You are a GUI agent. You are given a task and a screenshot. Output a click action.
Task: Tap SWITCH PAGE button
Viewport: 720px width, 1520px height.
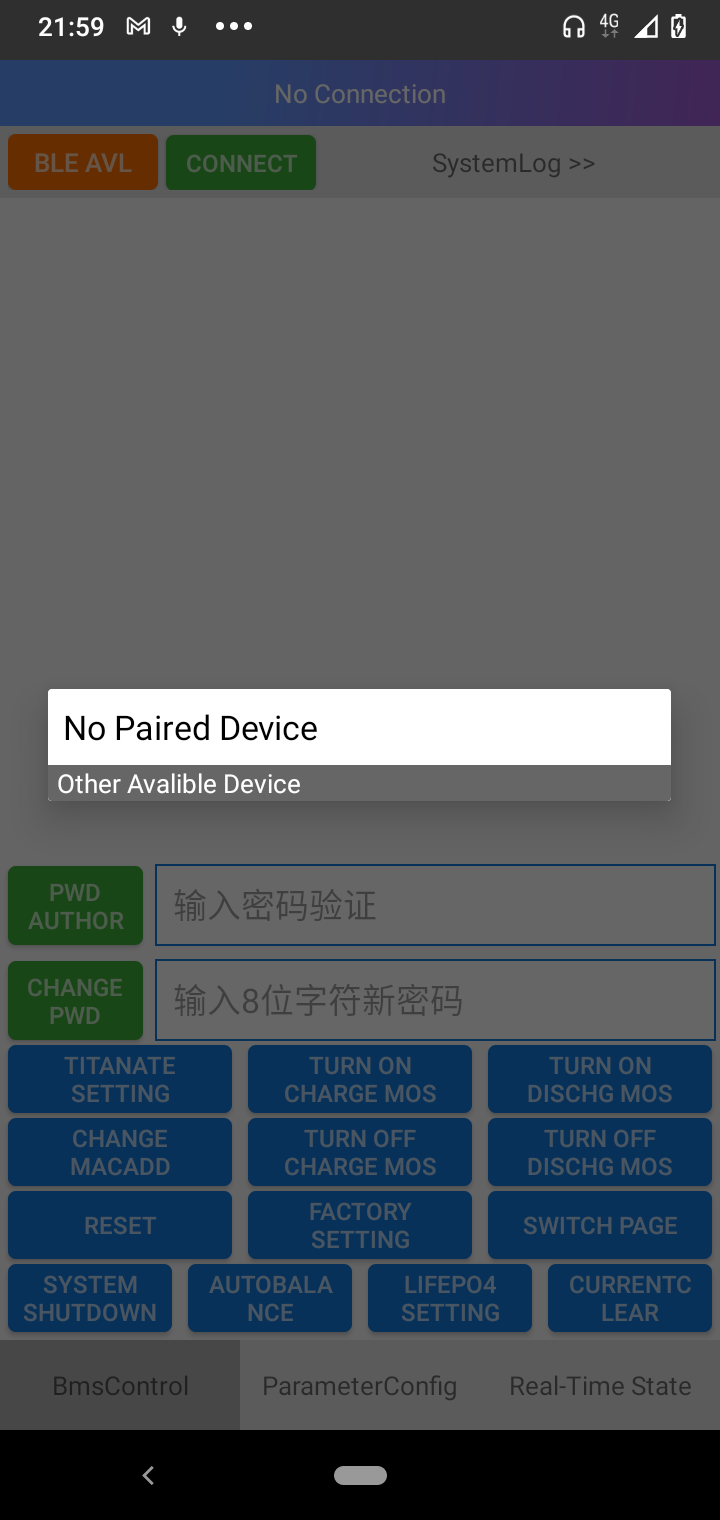[600, 1225]
